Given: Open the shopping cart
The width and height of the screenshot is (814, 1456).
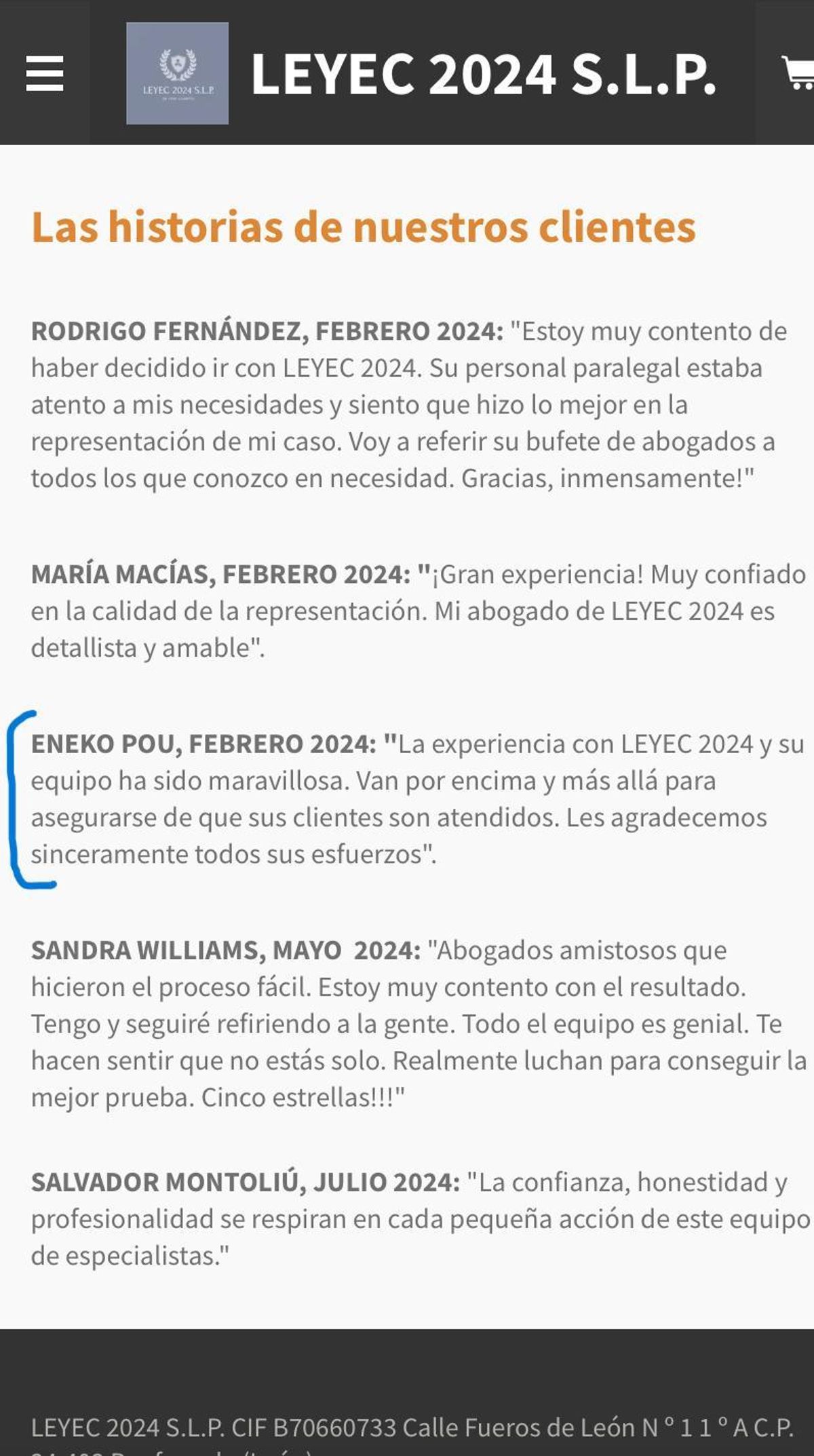Looking at the screenshot, I should pos(798,73).
